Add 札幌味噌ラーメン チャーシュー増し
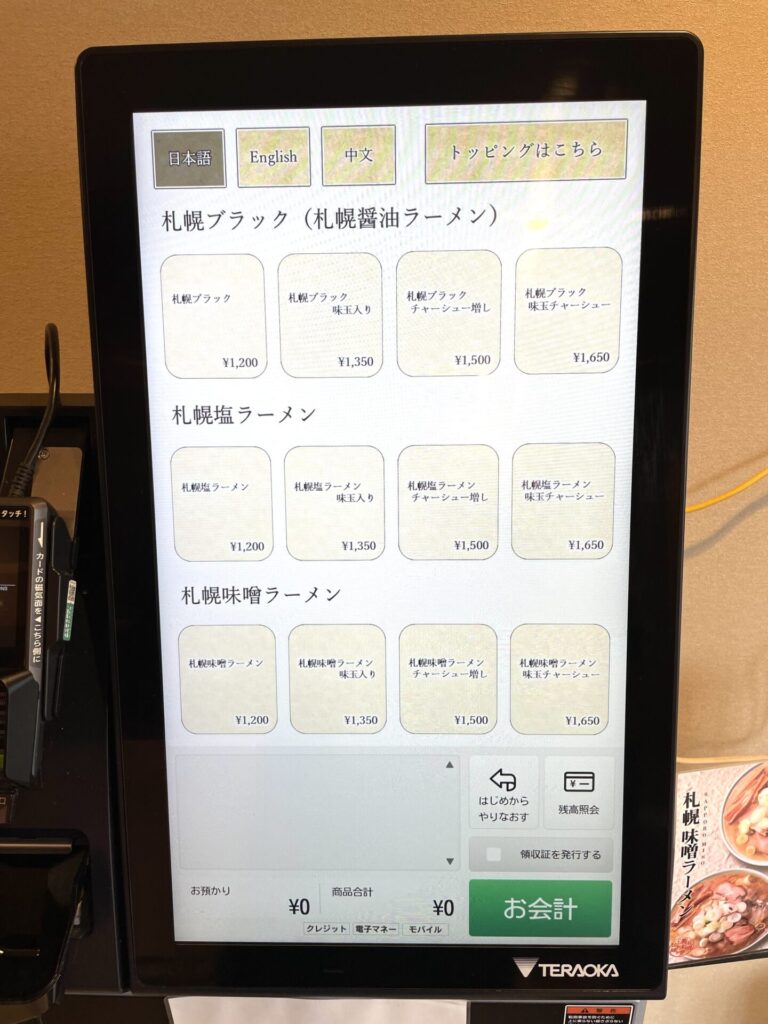This screenshot has width=768, height=1024. 448,678
